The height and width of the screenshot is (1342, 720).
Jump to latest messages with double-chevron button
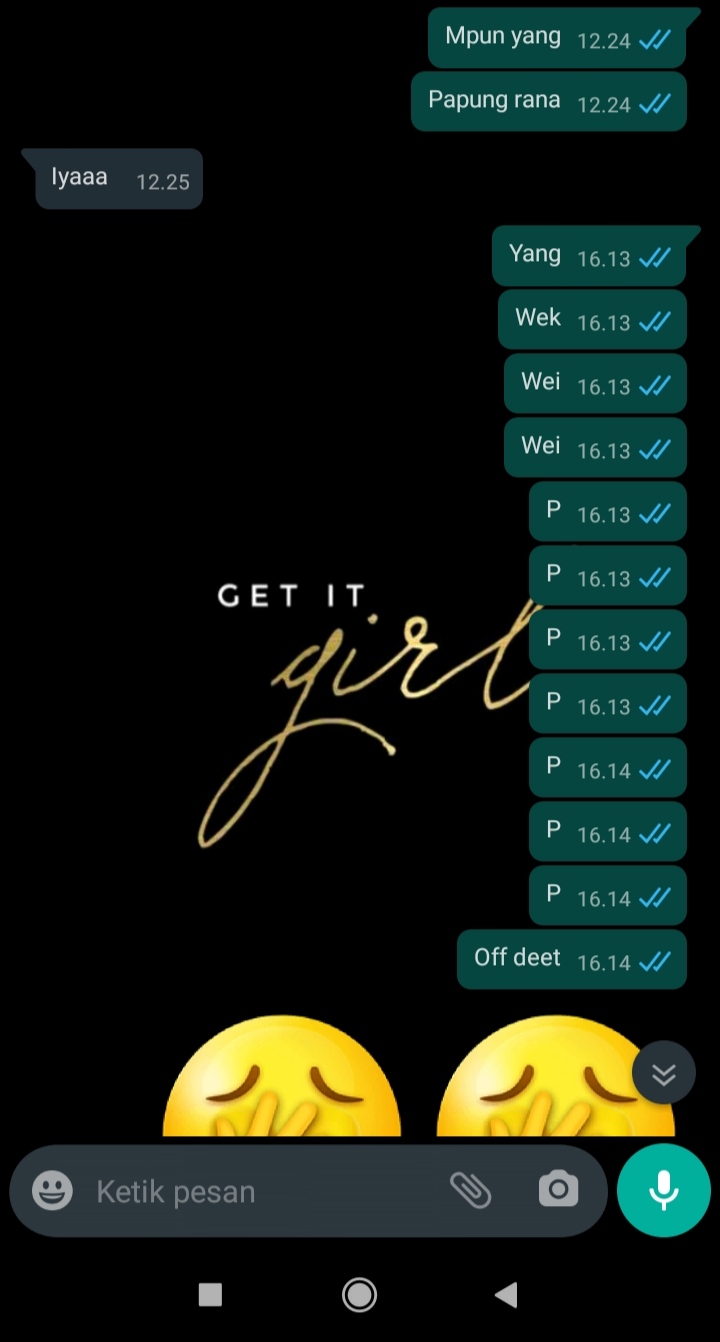click(x=664, y=1073)
